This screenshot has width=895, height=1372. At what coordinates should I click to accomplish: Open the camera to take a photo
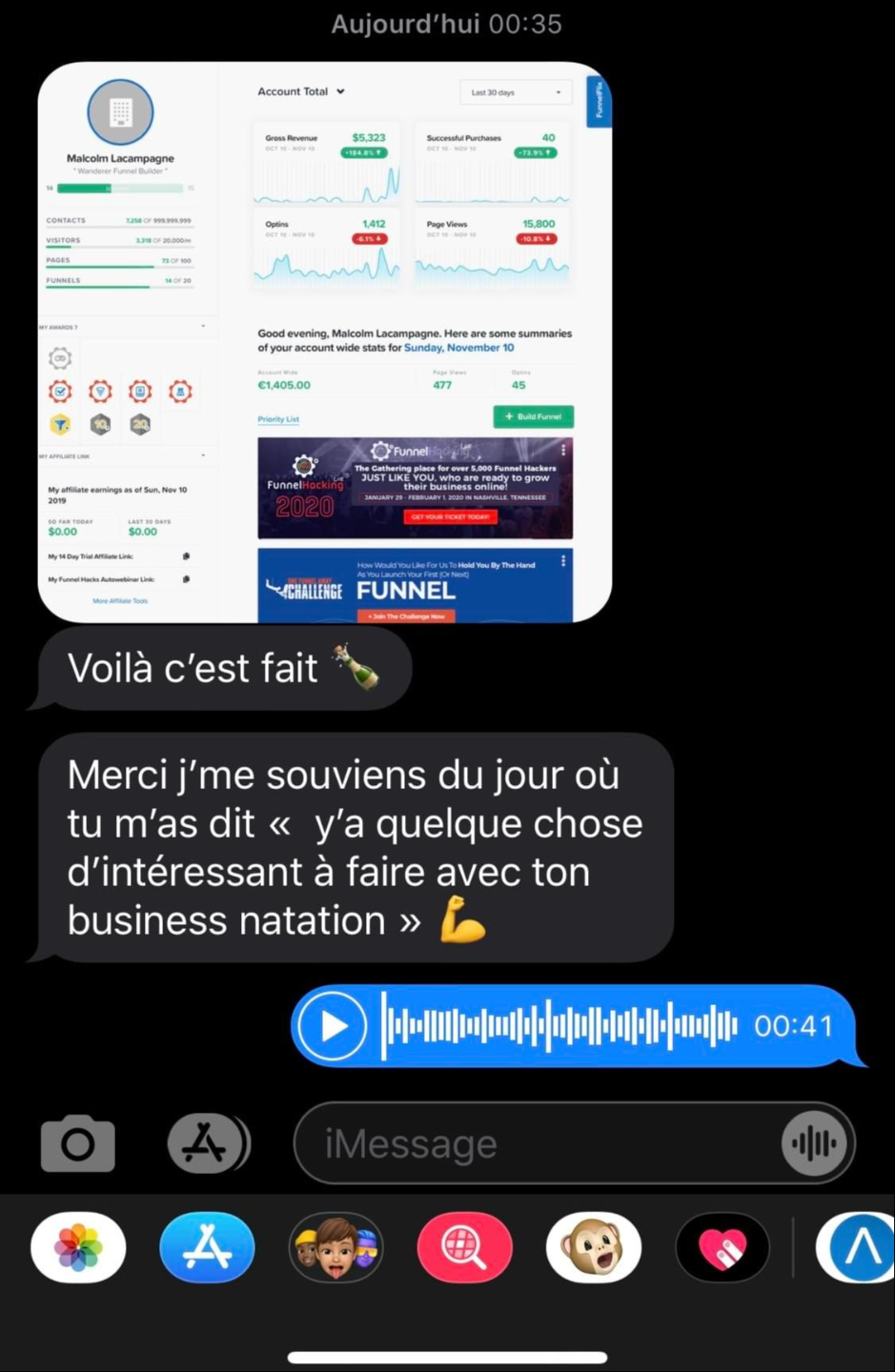pyautogui.click(x=78, y=1143)
